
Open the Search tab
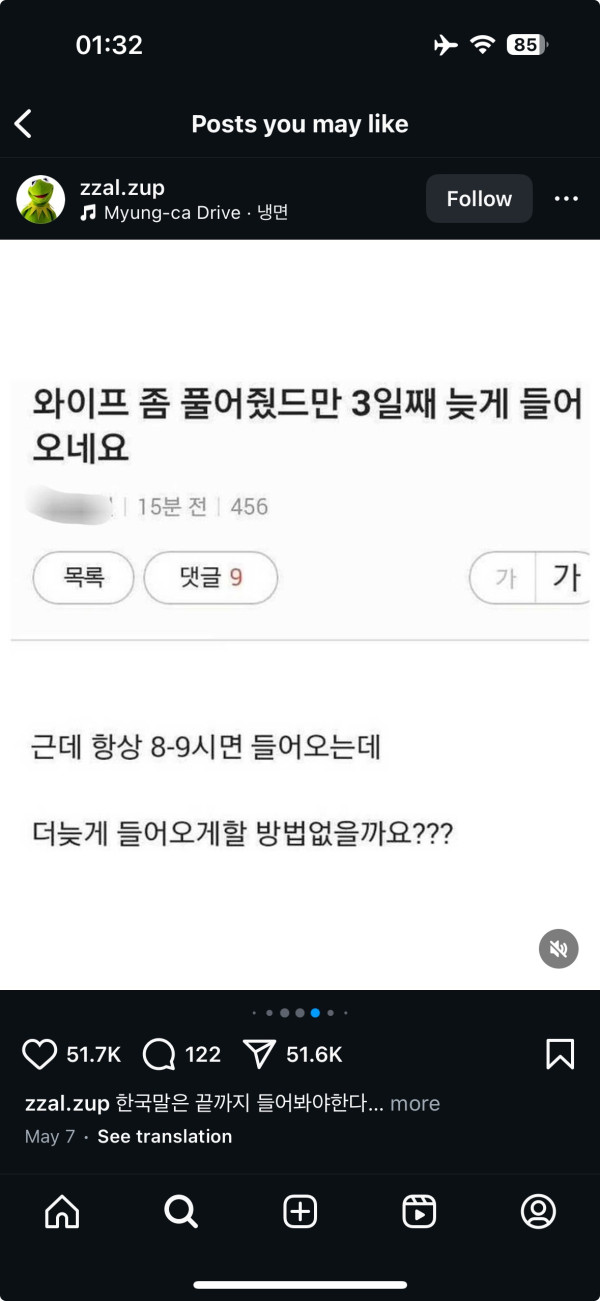[181, 1212]
